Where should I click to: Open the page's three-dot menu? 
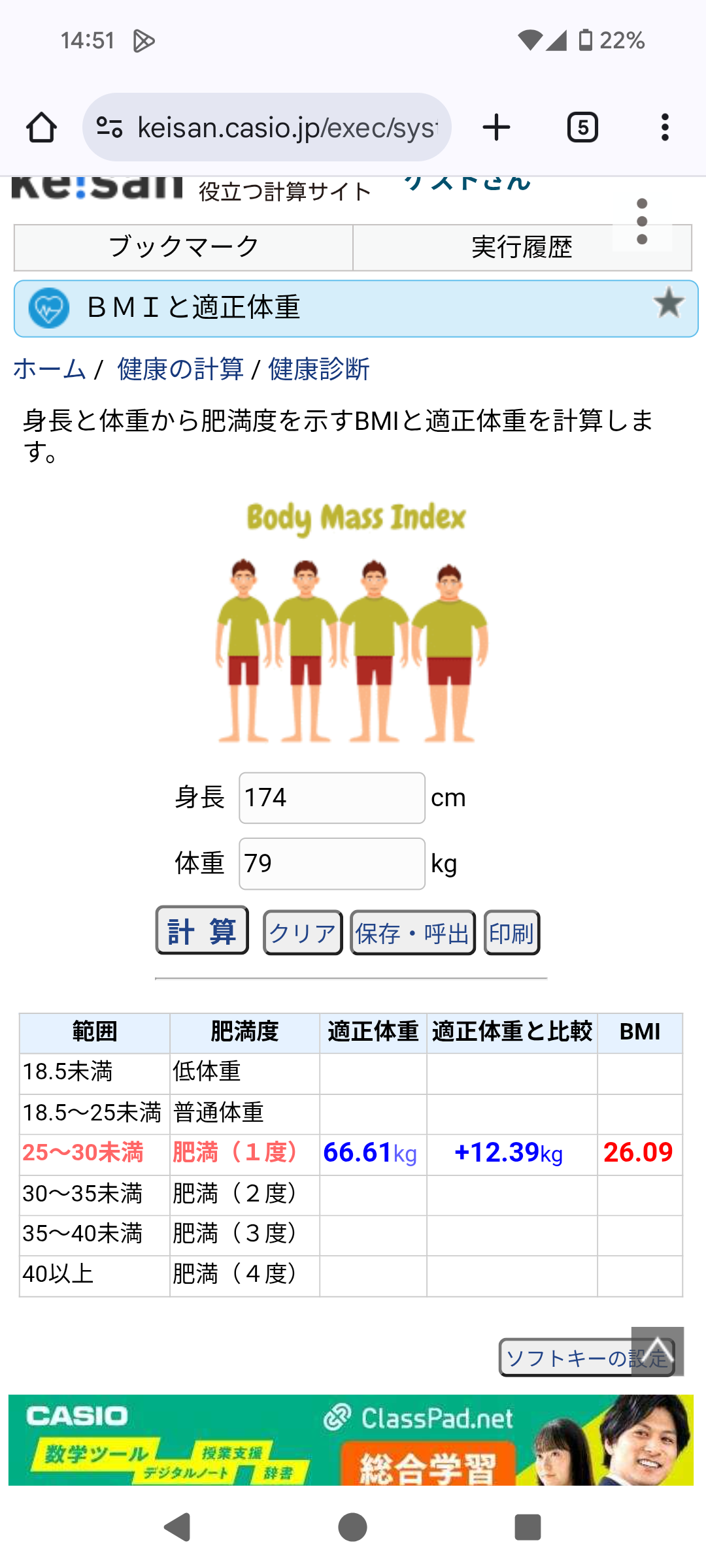642,222
